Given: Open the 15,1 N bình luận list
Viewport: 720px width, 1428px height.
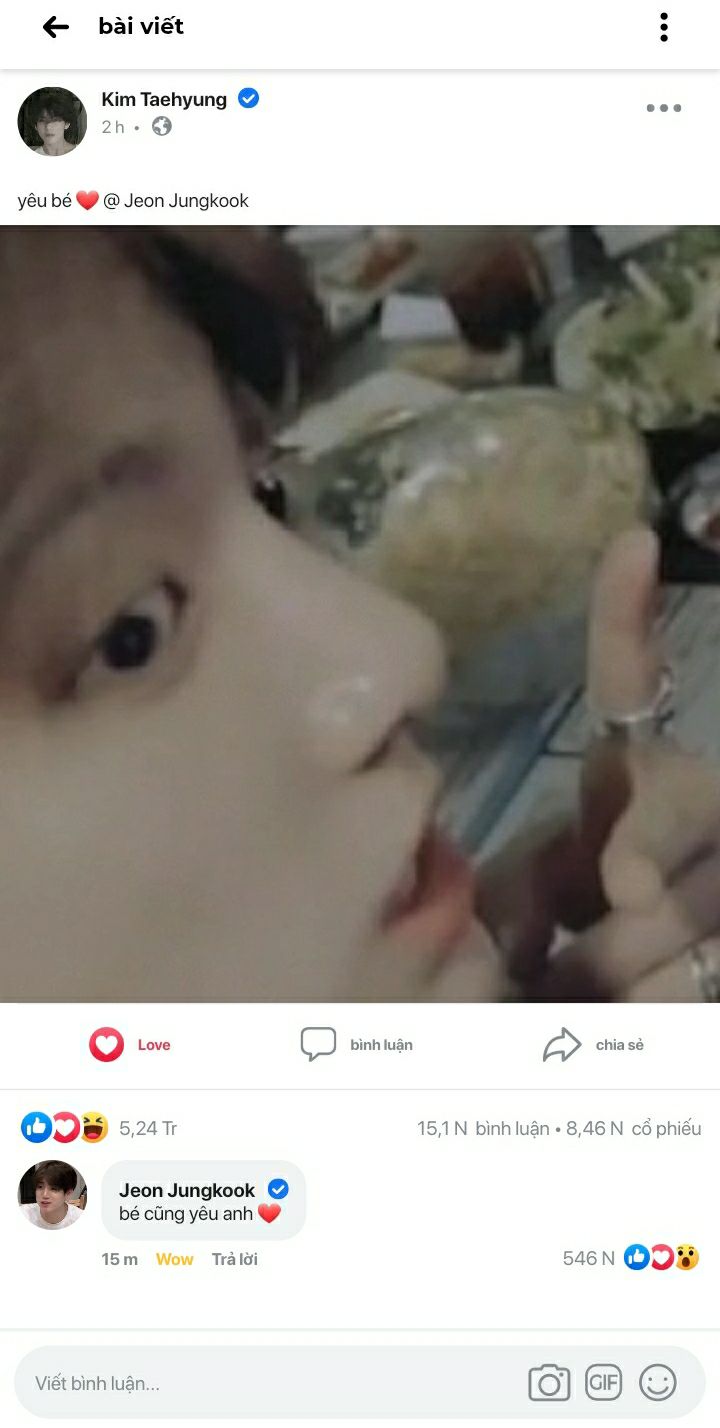Looking at the screenshot, I should coord(483,1128).
